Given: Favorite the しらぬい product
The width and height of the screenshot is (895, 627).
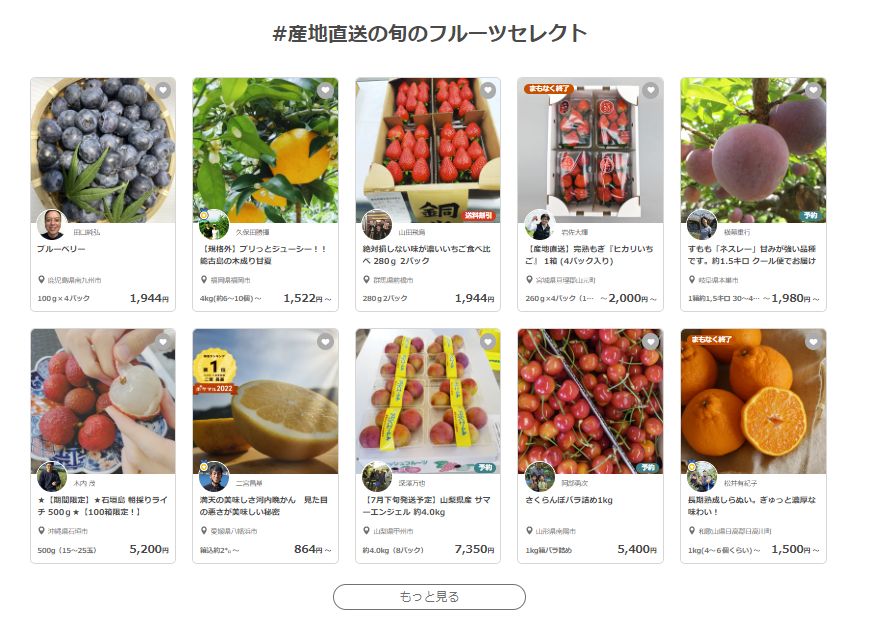Looking at the screenshot, I should coord(813,342).
